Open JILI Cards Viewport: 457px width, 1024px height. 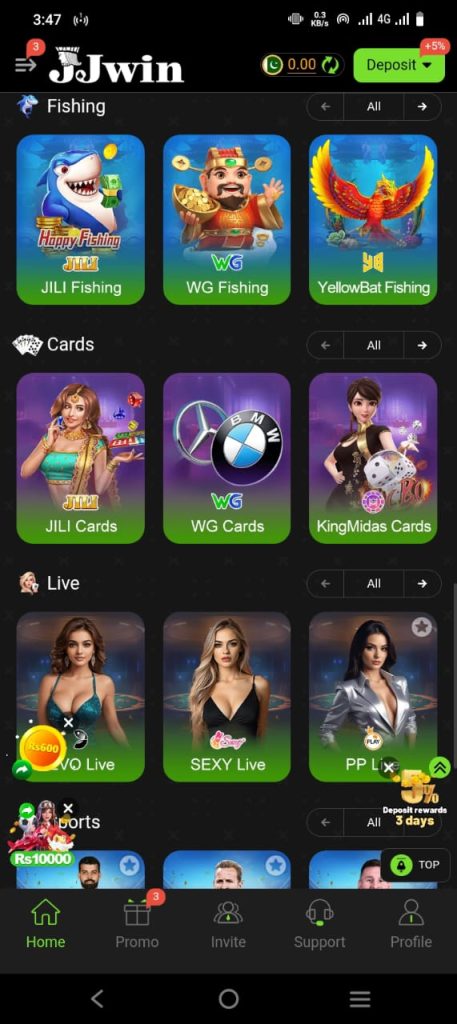[80, 458]
